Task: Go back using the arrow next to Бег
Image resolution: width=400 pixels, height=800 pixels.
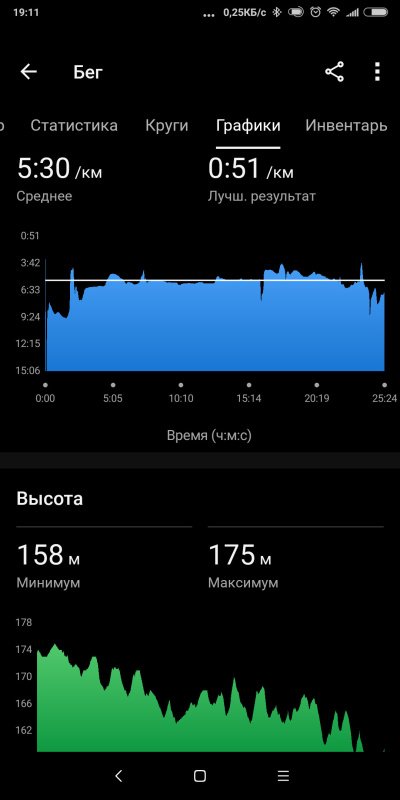Action: [29, 72]
